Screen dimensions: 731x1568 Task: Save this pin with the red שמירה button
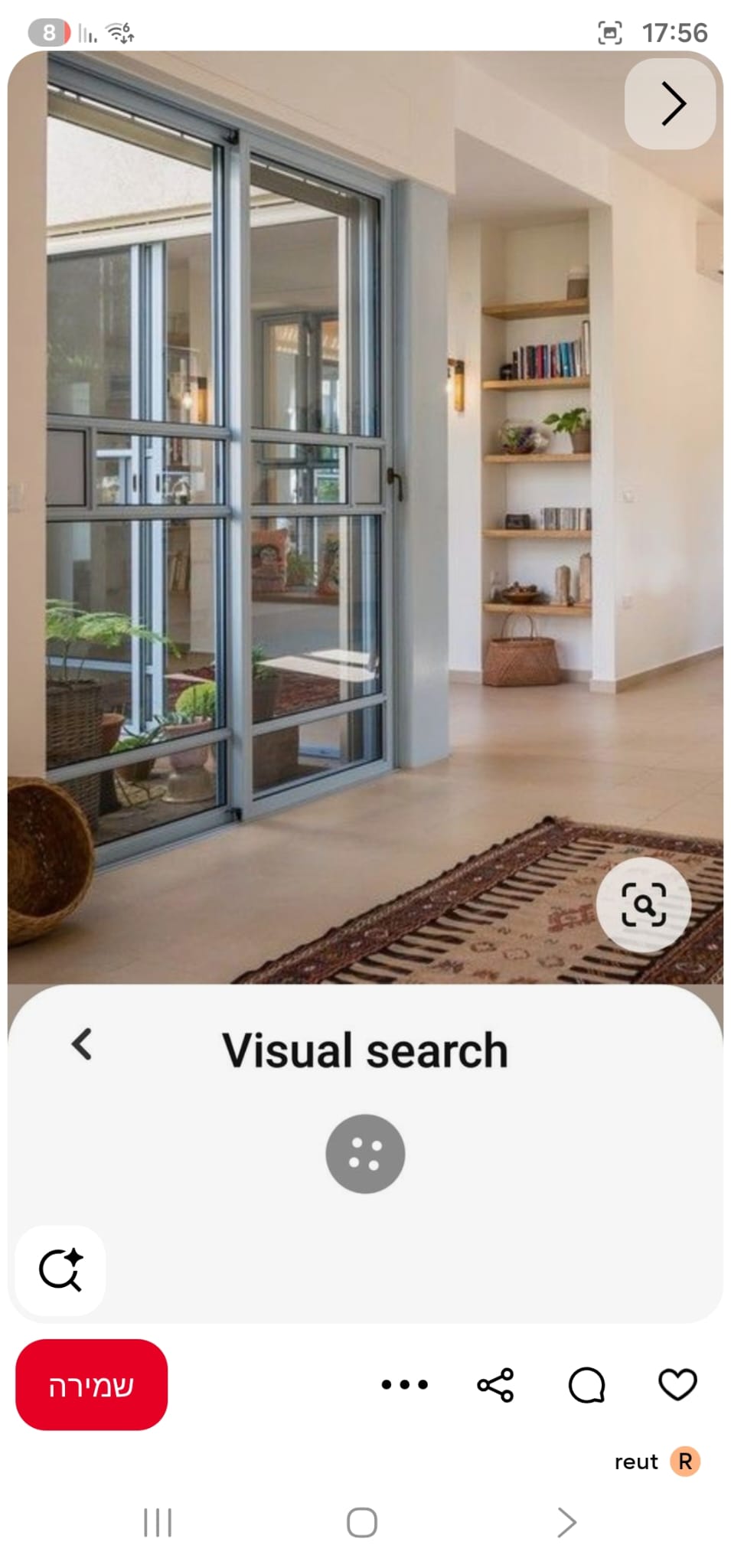tap(91, 1384)
